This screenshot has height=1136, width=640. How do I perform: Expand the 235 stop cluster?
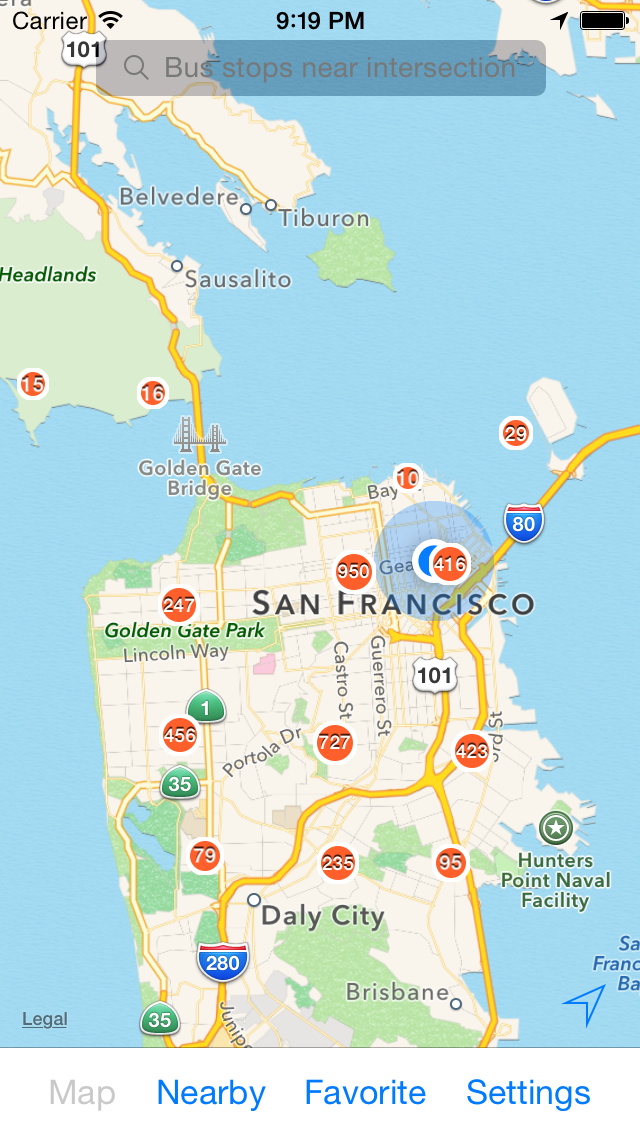pos(338,863)
